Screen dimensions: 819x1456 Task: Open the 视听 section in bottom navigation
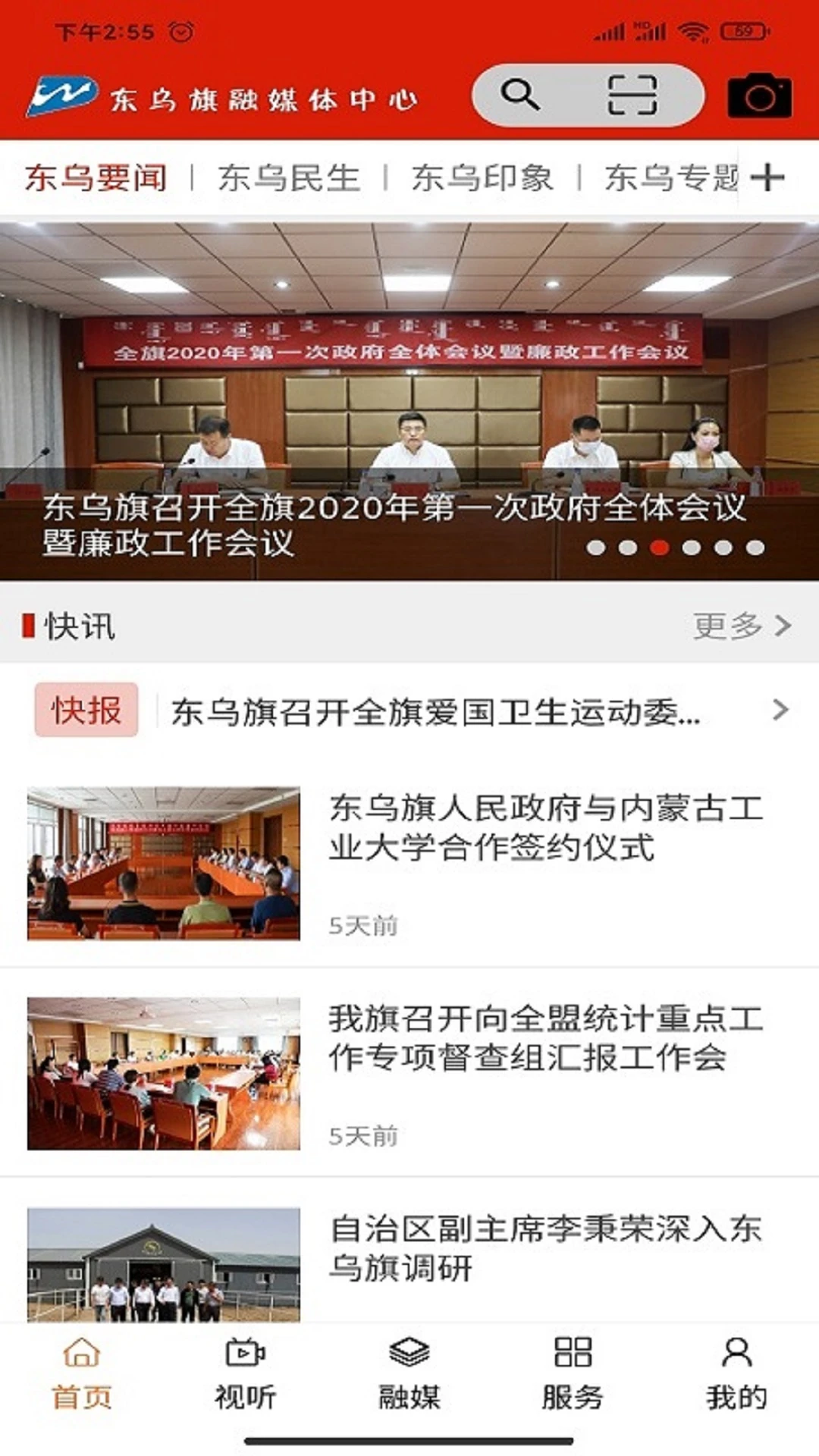tap(246, 1388)
